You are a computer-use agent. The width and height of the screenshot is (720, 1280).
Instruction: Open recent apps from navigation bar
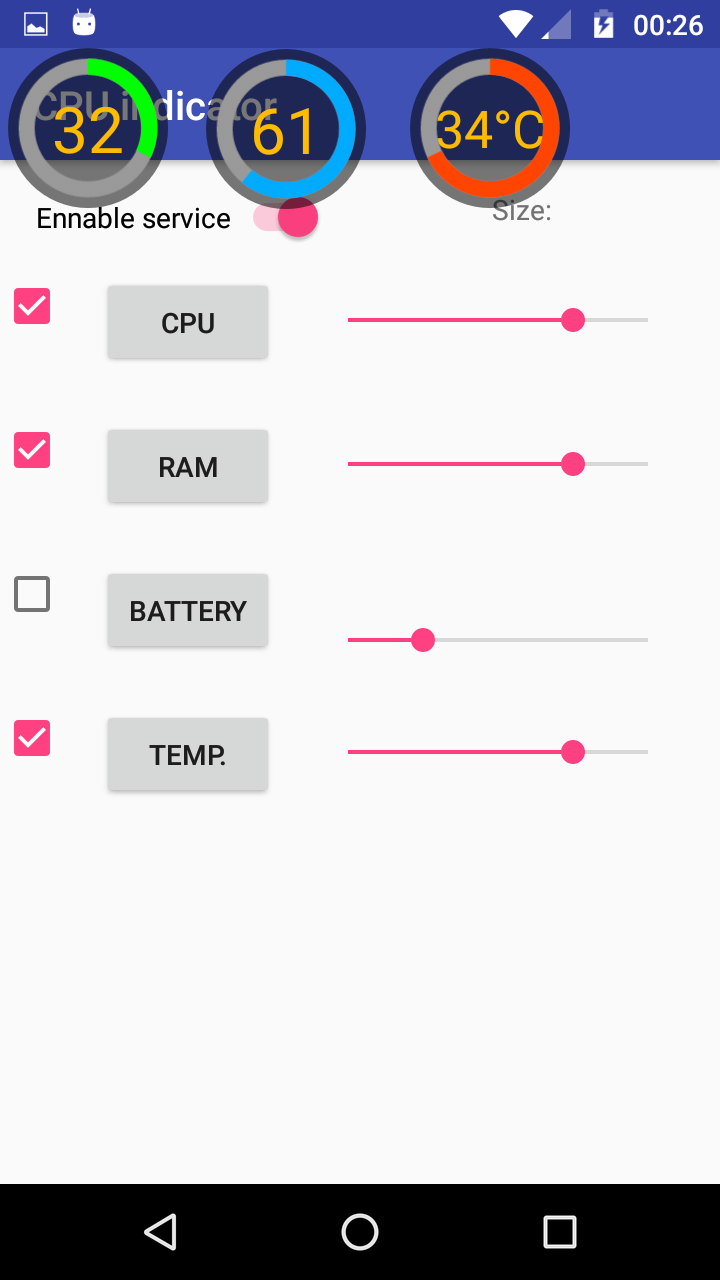click(559, 1232)
